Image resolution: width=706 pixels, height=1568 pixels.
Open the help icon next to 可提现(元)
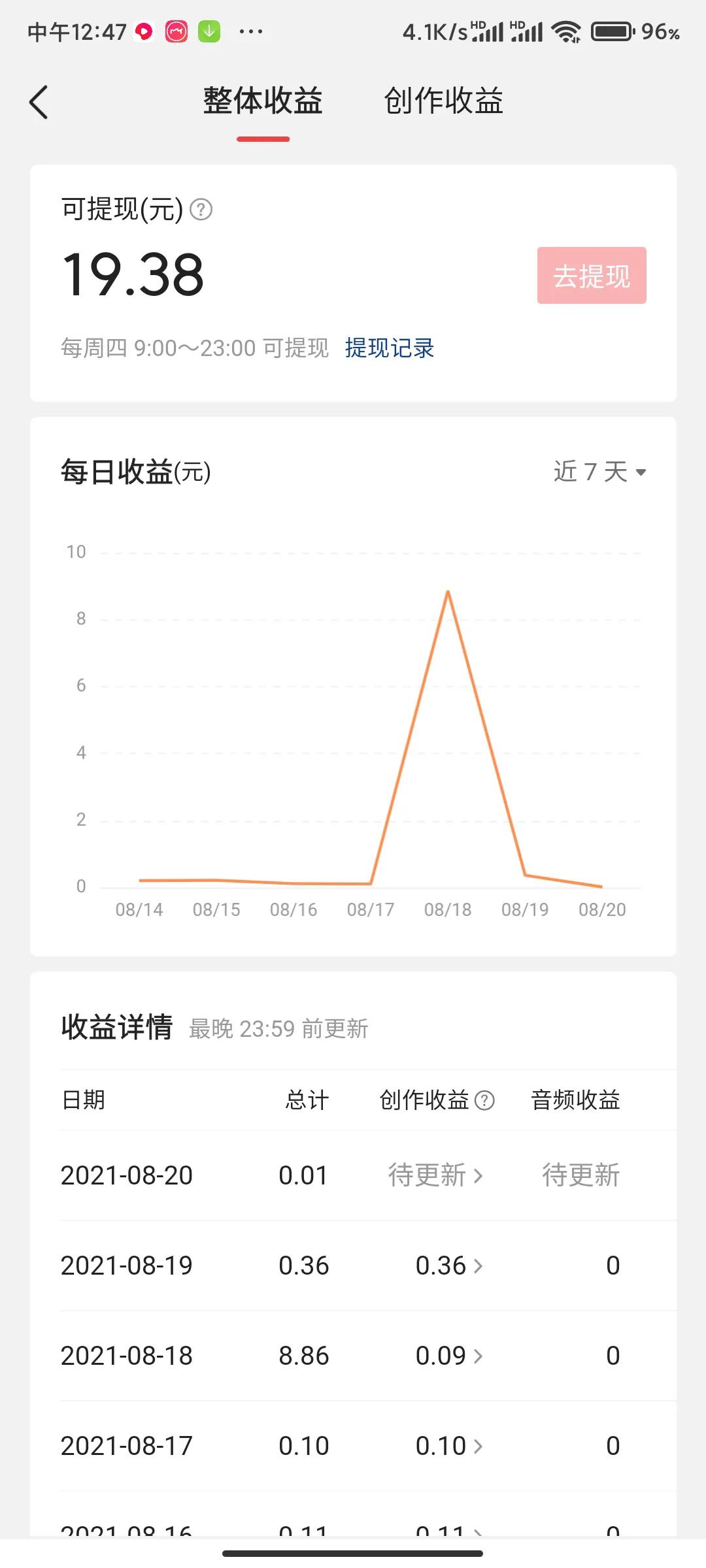pos(201,209)
